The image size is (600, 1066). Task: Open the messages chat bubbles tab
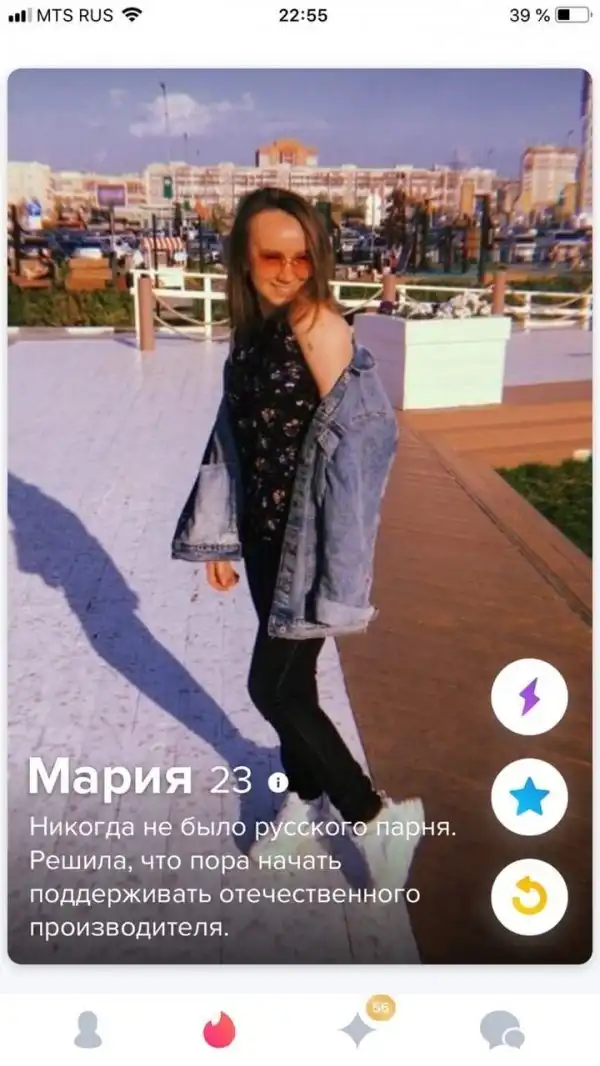pos(501,1029)
